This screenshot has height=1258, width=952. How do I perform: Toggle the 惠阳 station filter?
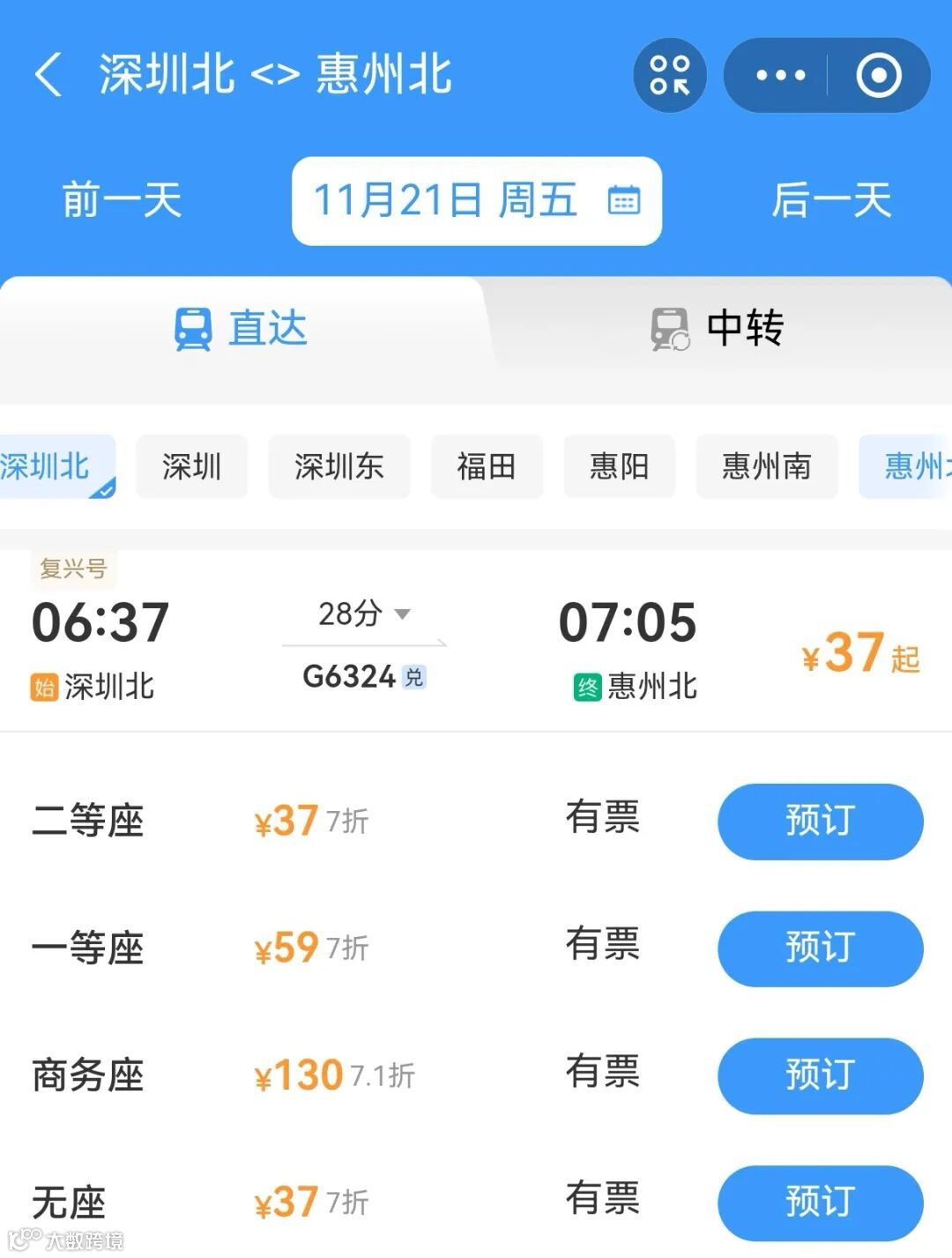point(620,467)
